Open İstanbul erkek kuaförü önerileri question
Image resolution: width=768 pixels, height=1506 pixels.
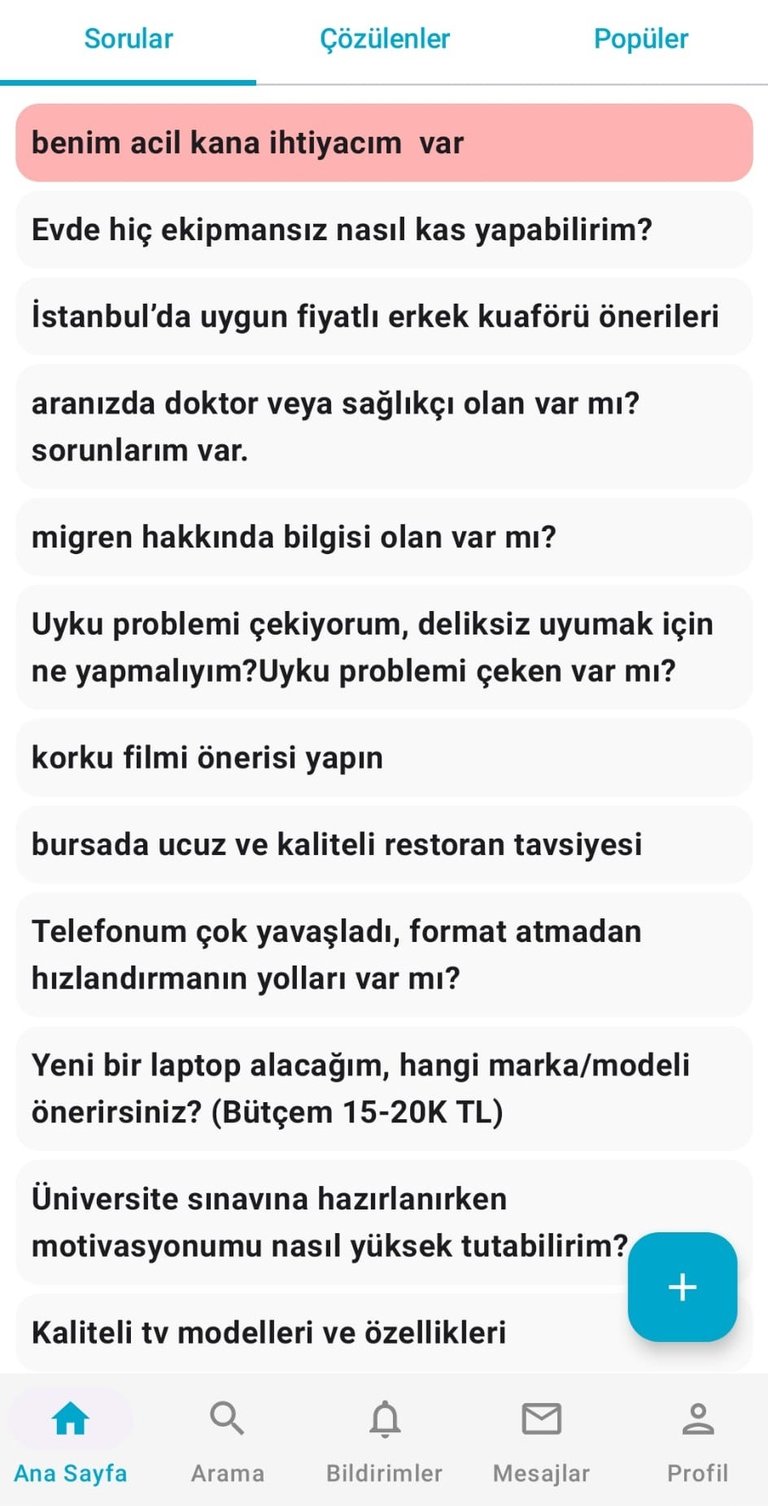click(x=384, y=317)
